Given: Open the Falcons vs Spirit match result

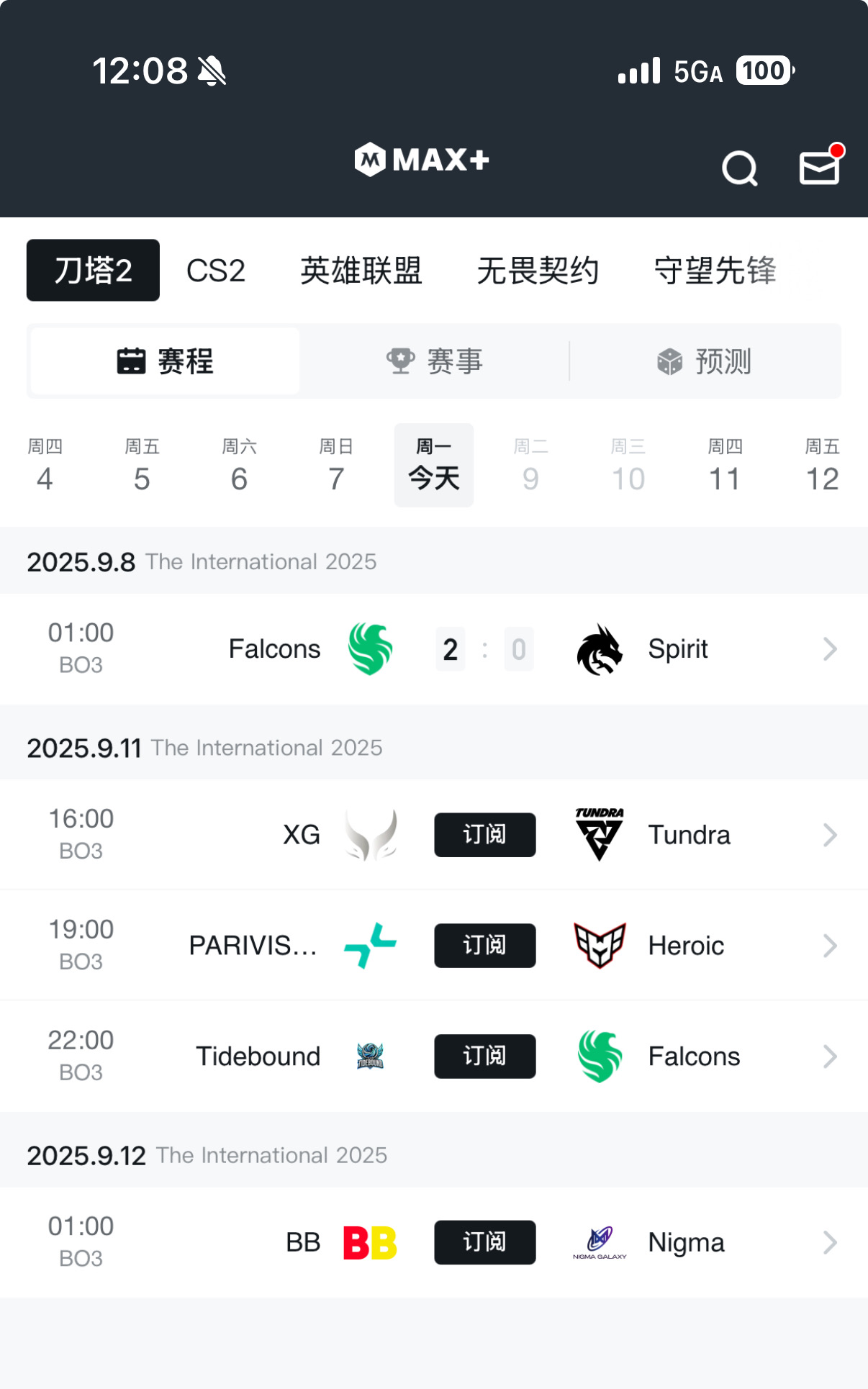Looking at the screenshot, I should pos(434,649).
